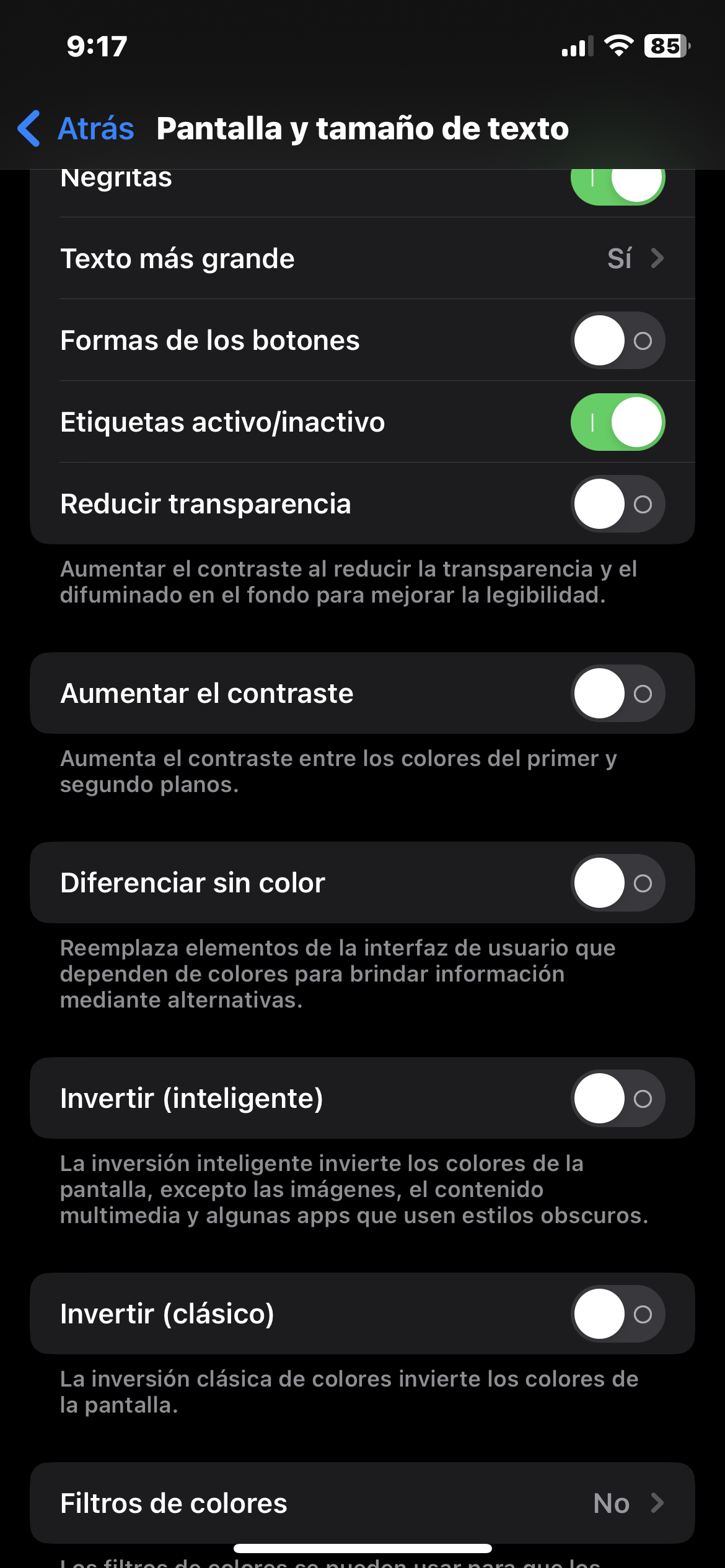Enable Aumentar el contraste
This screenshot has height=1568, width=725.
[x=617, y=694]
